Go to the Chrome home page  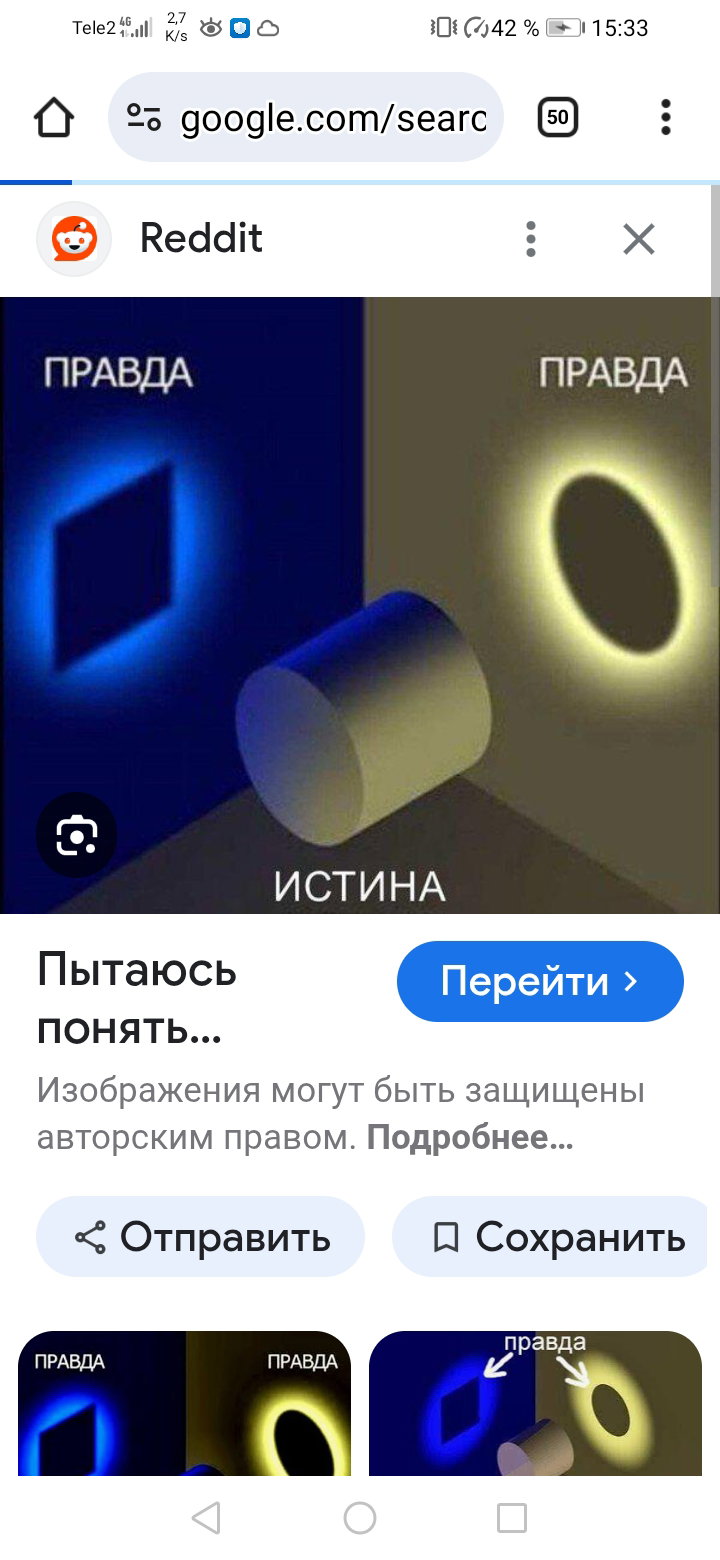[54, 118]
